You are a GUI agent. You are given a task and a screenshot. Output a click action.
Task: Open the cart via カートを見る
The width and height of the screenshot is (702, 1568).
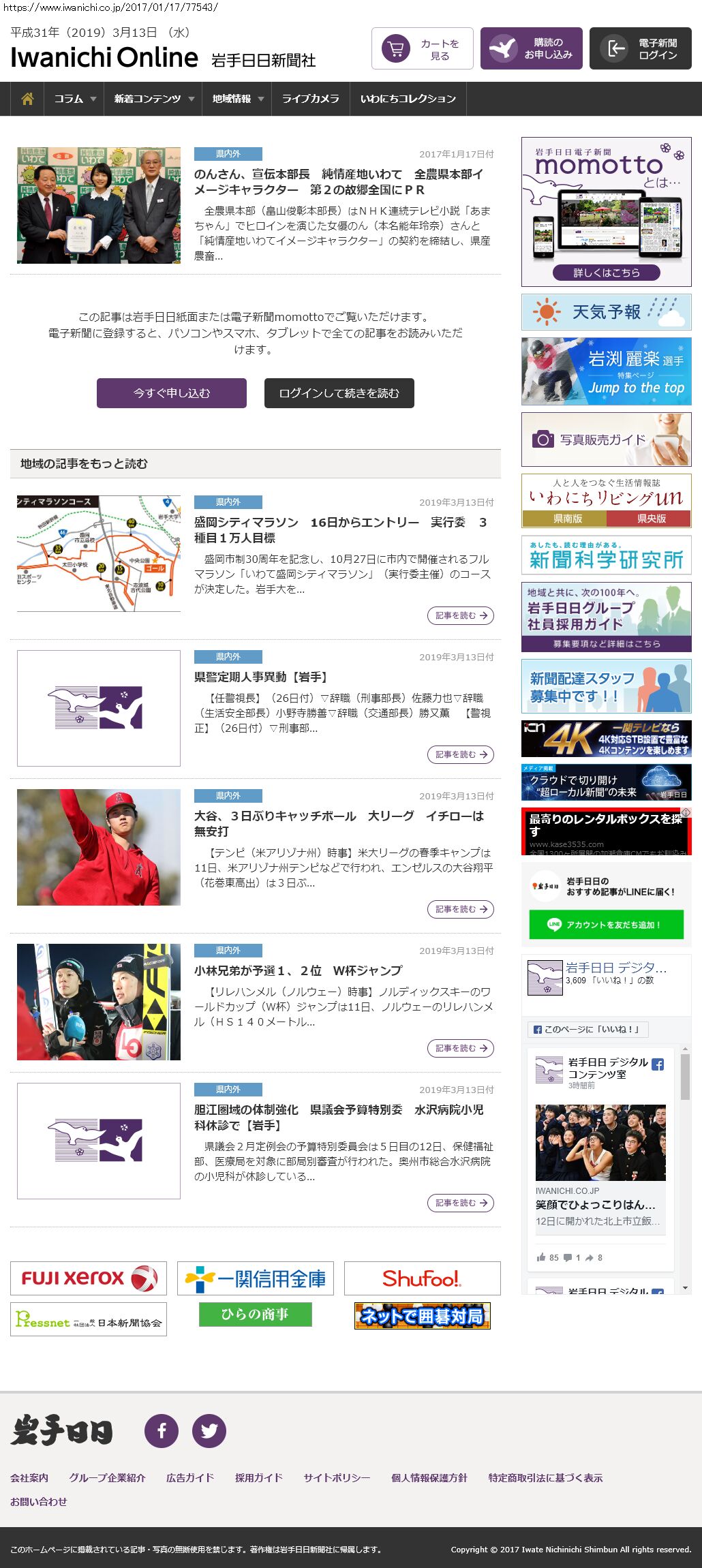(x=422, y=48)
